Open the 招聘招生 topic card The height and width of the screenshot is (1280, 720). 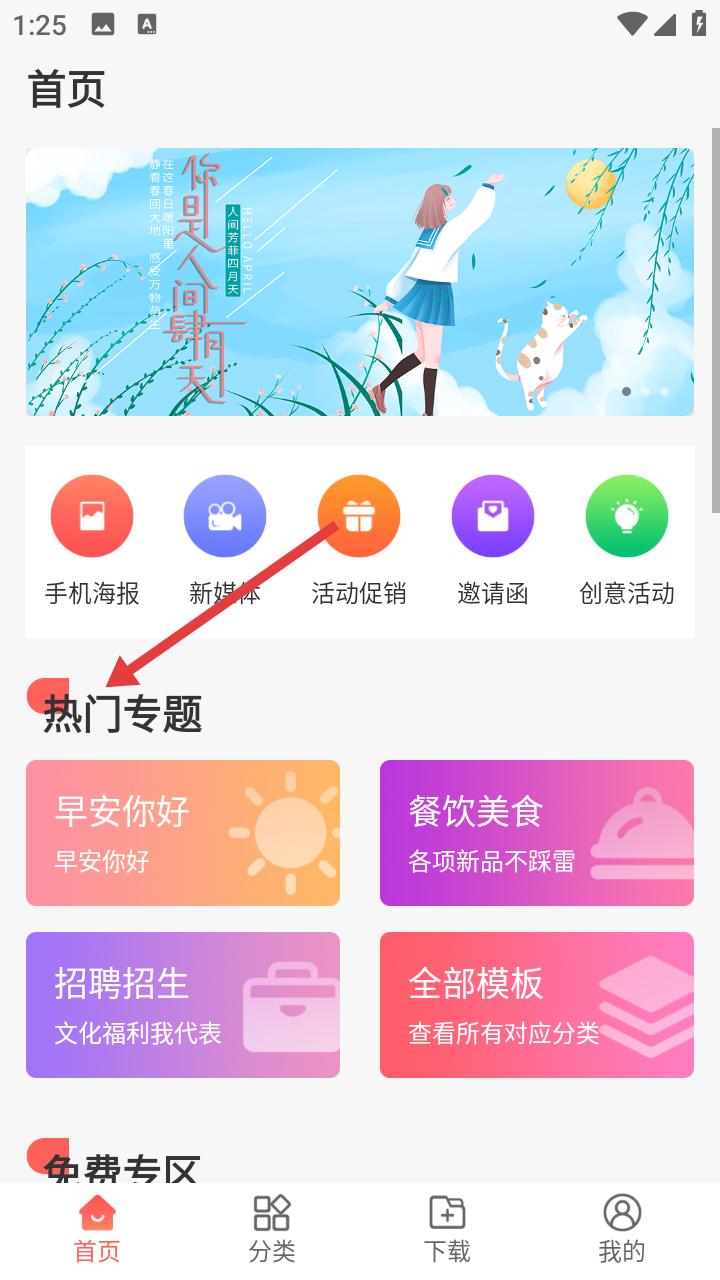point(183,1005)
